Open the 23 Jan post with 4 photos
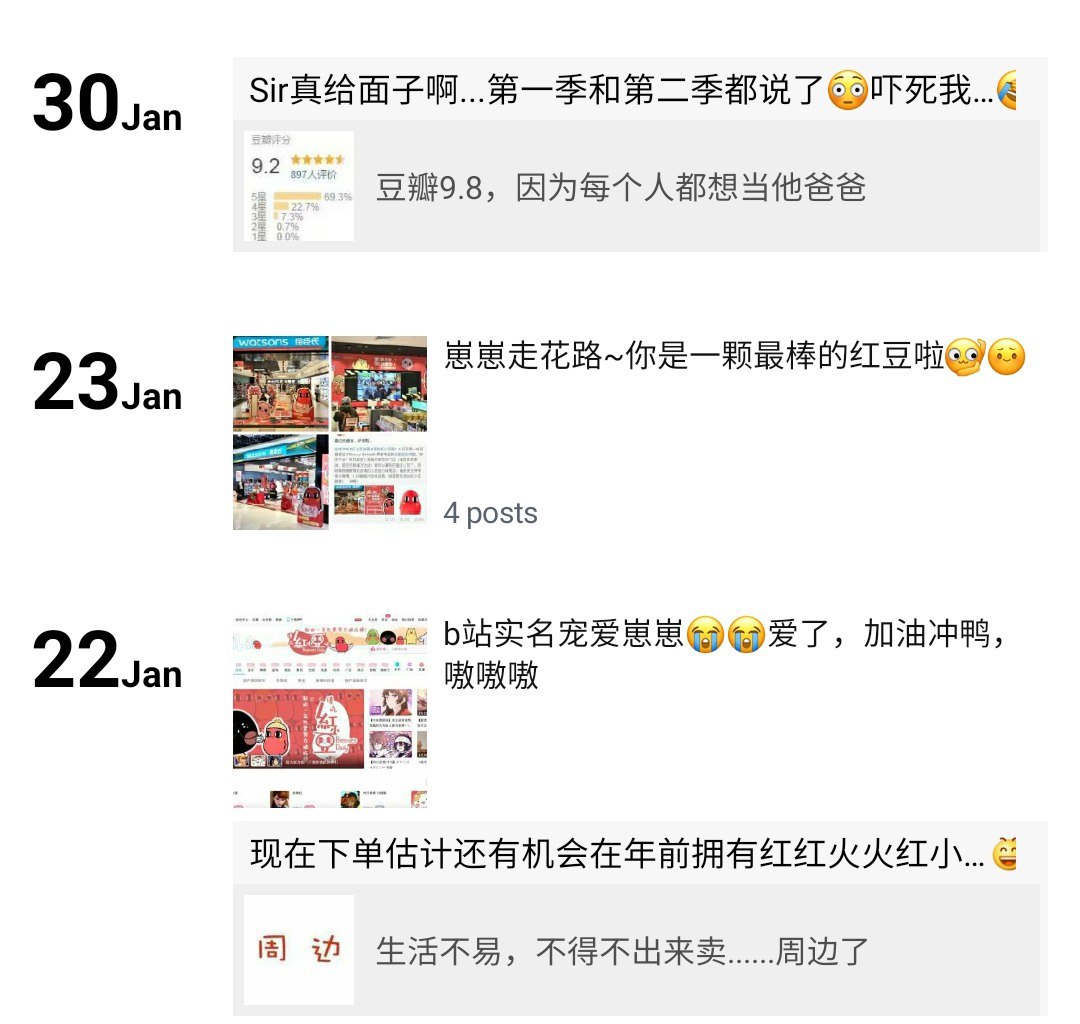Viewport: 1080px width, 1024px height. [x=330, y=432]
